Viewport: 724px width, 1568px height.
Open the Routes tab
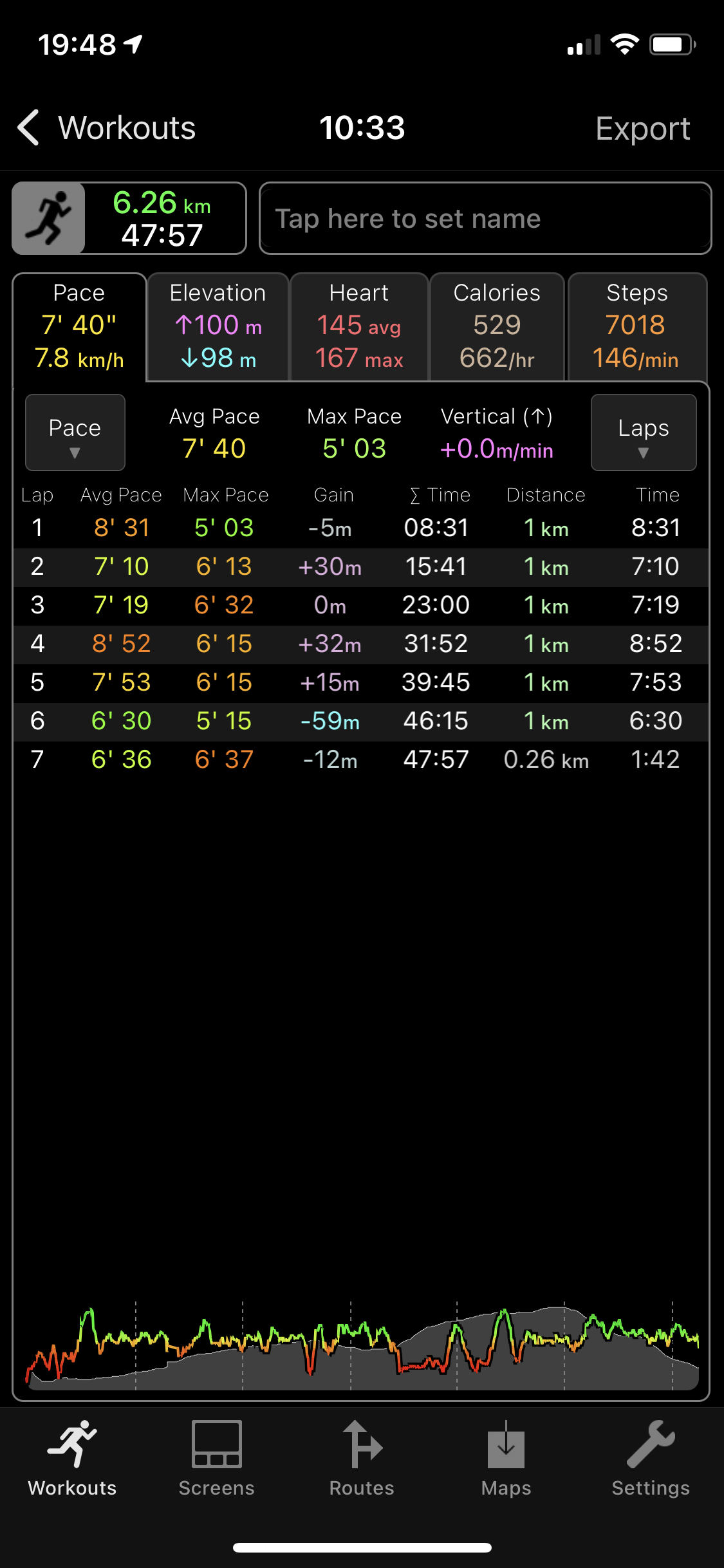point(362,1458)
